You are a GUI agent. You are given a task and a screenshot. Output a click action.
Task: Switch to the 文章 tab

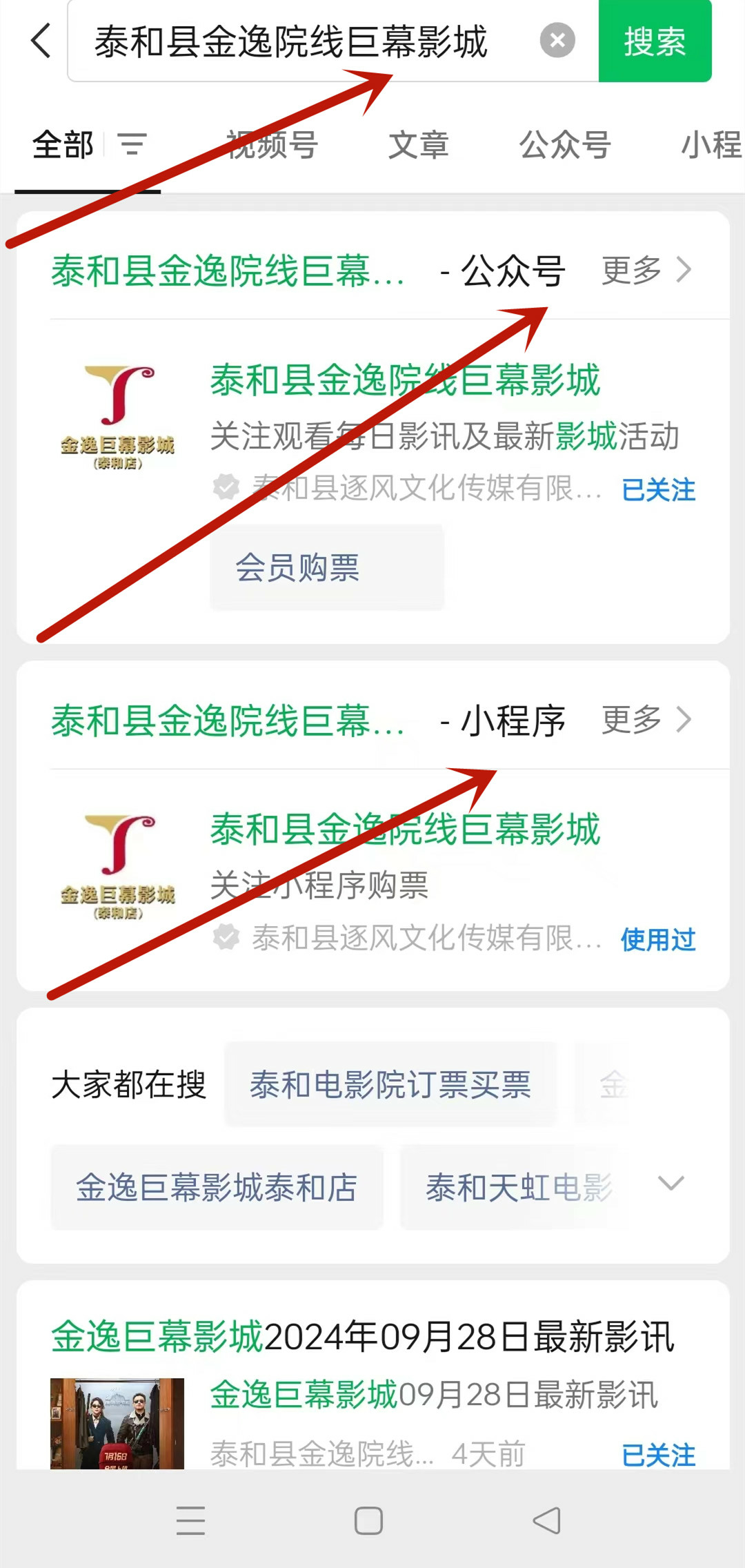[x=419, y=145]
